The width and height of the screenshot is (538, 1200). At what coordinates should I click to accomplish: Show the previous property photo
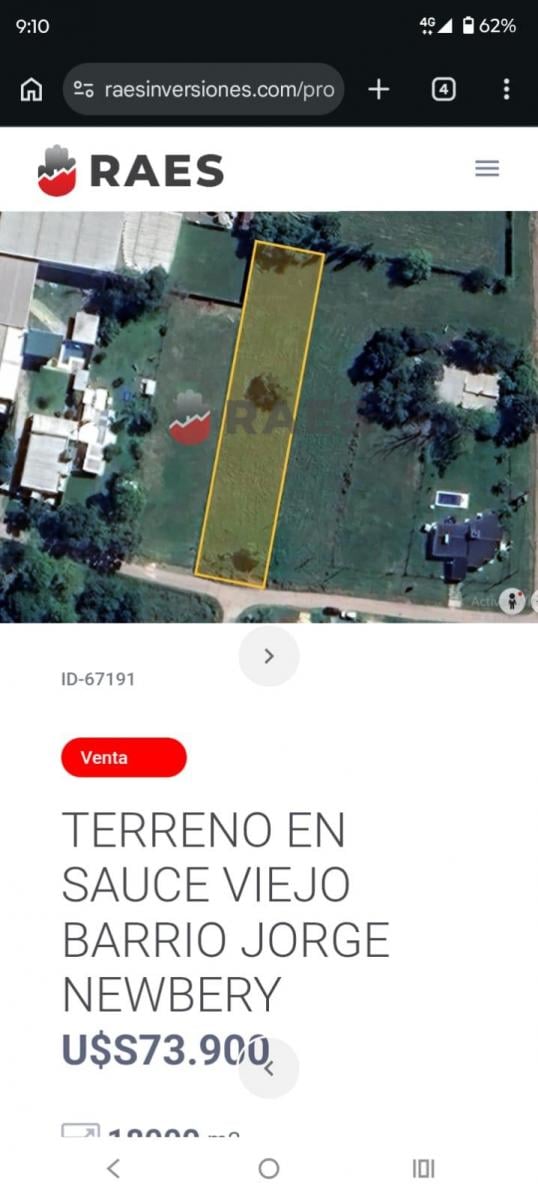point(269,1068)
